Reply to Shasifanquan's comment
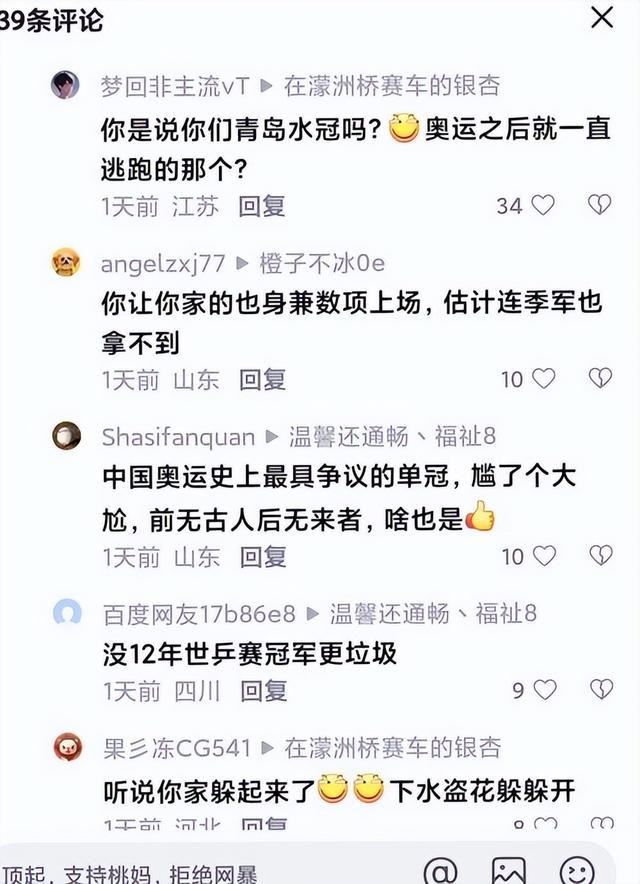 (x=263, y=556)
